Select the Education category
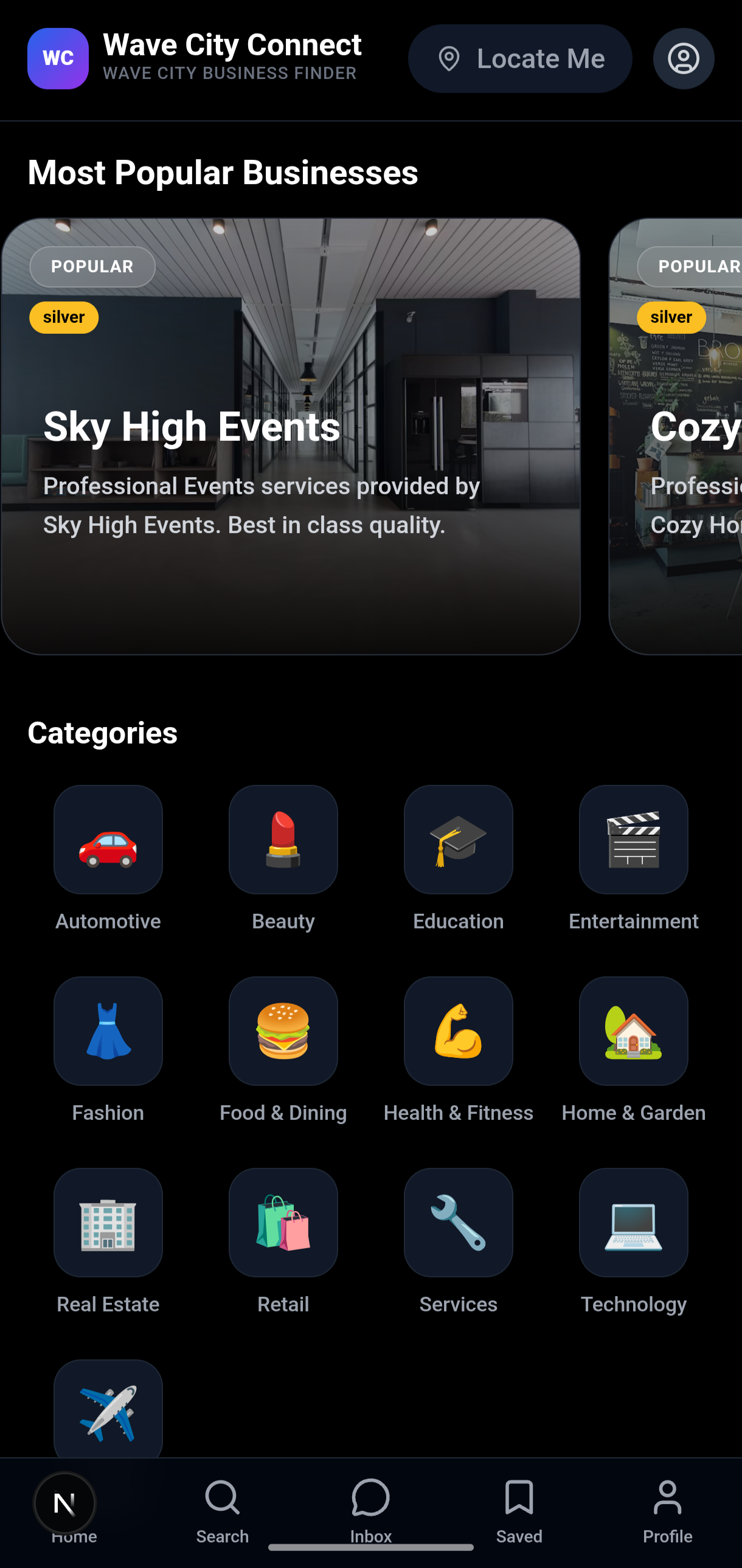The width and height of the screenshot is (742, 1568). coord(458,840)
